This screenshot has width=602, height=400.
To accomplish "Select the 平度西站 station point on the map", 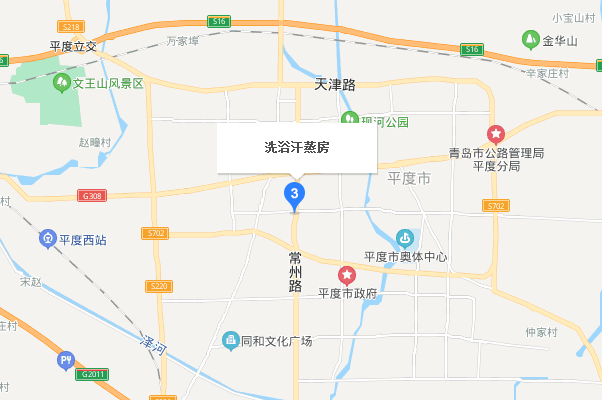I will coord(47,239).
